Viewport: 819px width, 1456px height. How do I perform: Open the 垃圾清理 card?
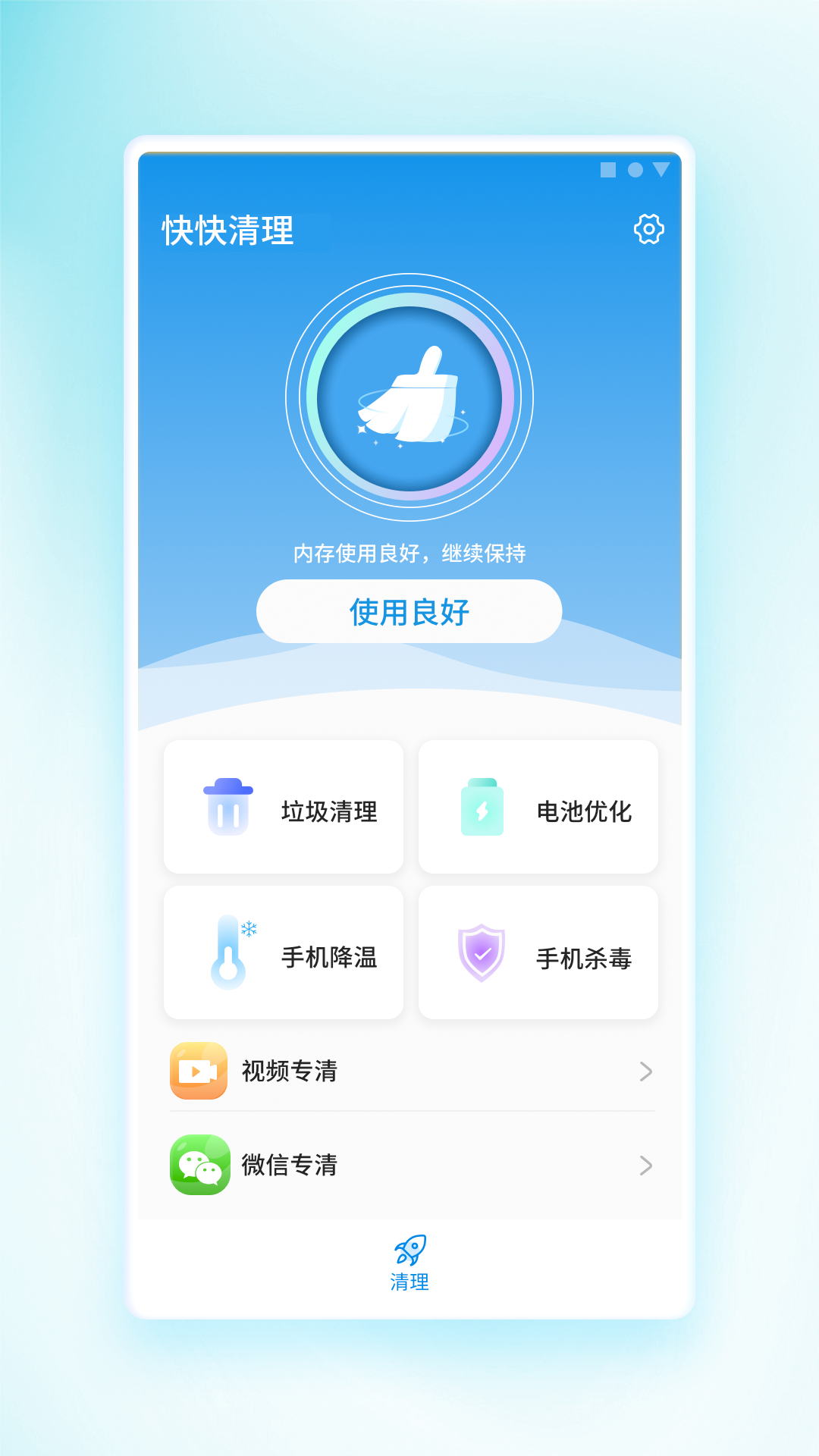pos(283,808)
